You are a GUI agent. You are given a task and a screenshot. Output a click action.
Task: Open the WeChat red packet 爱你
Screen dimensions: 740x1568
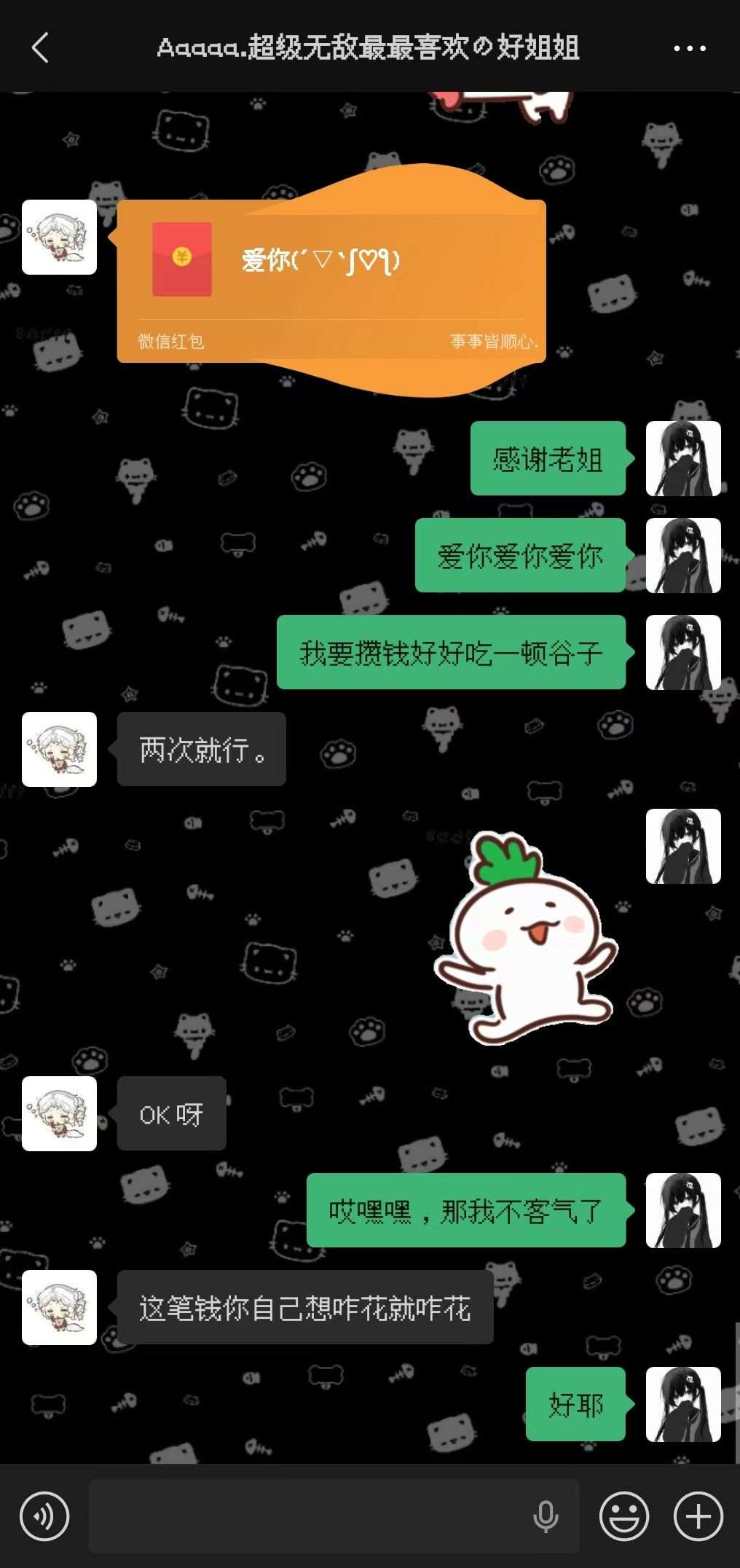(331, 281)
